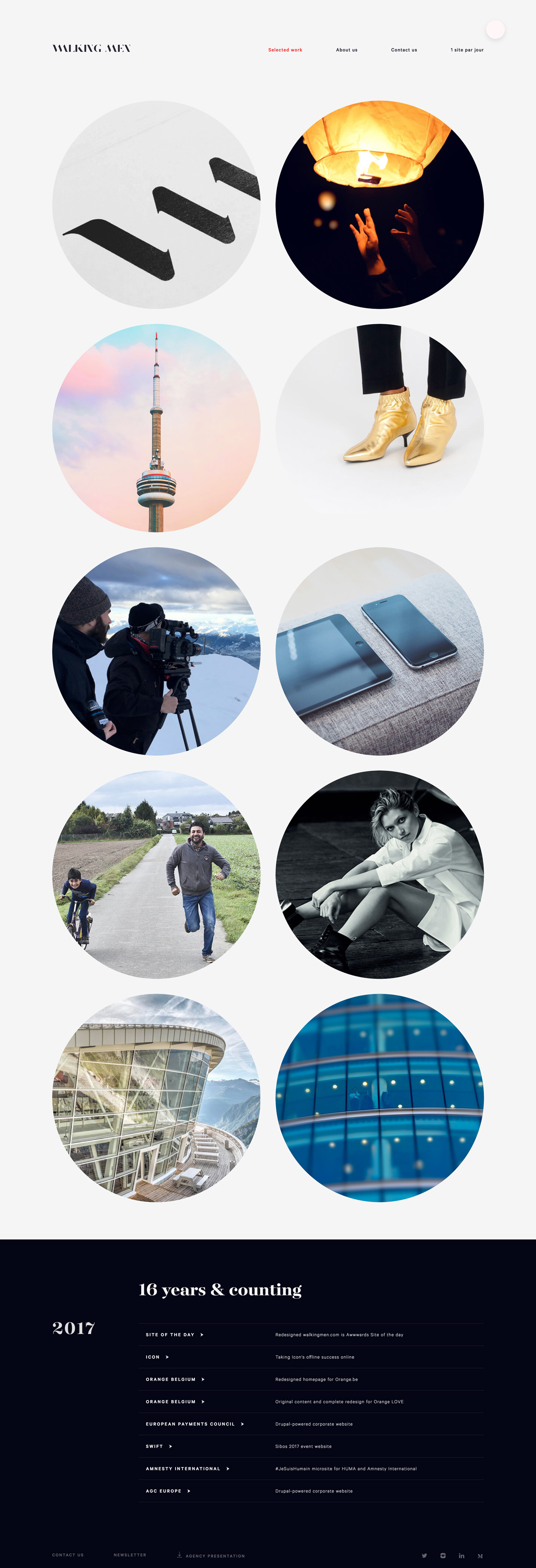Screen dimensions: 536x1568
Task: Open the LinkedIn page icon
Action: tap(462, 1555)
